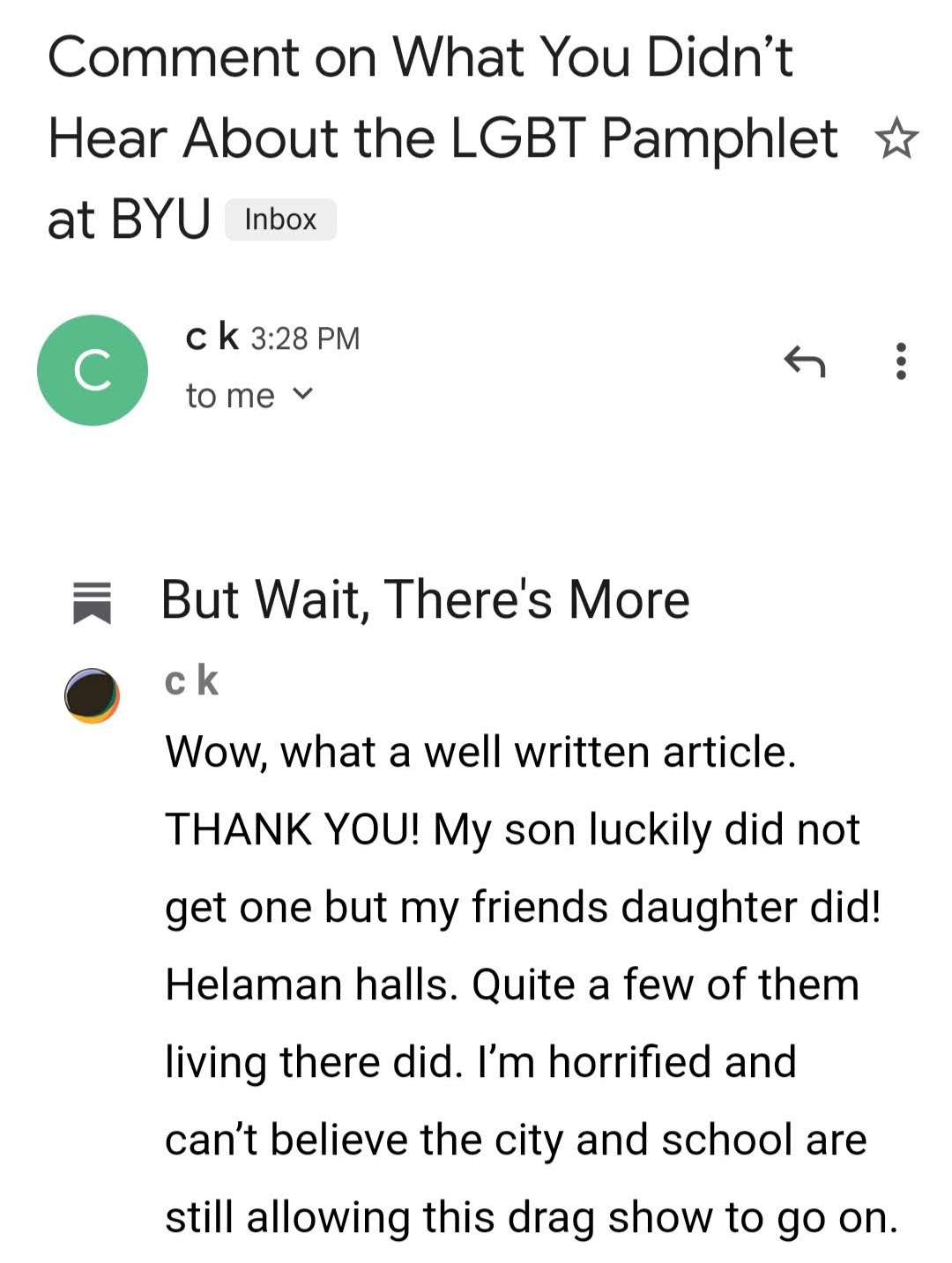Tap the Inbox label chip
952x1263 pixels.
[x=280, y=219]
